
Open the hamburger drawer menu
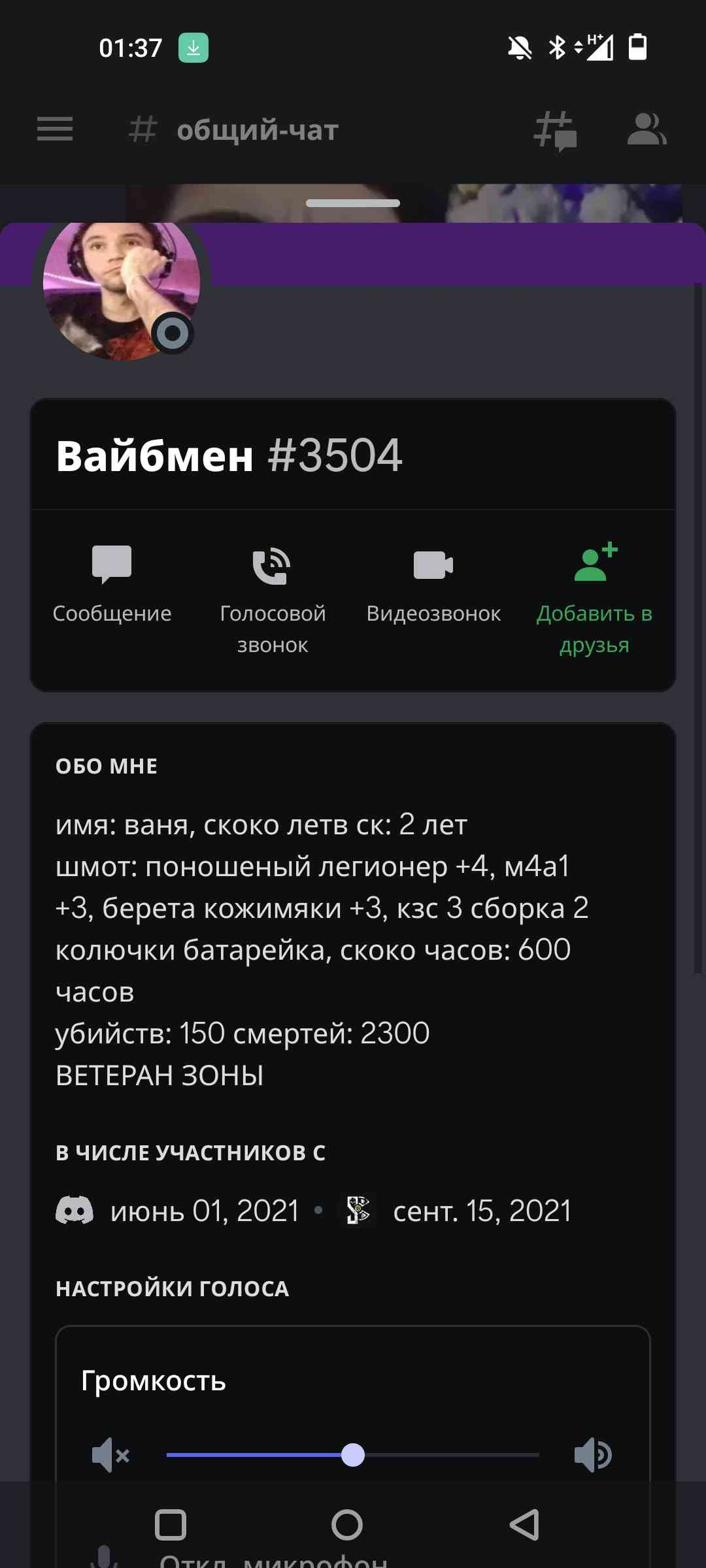55,129
